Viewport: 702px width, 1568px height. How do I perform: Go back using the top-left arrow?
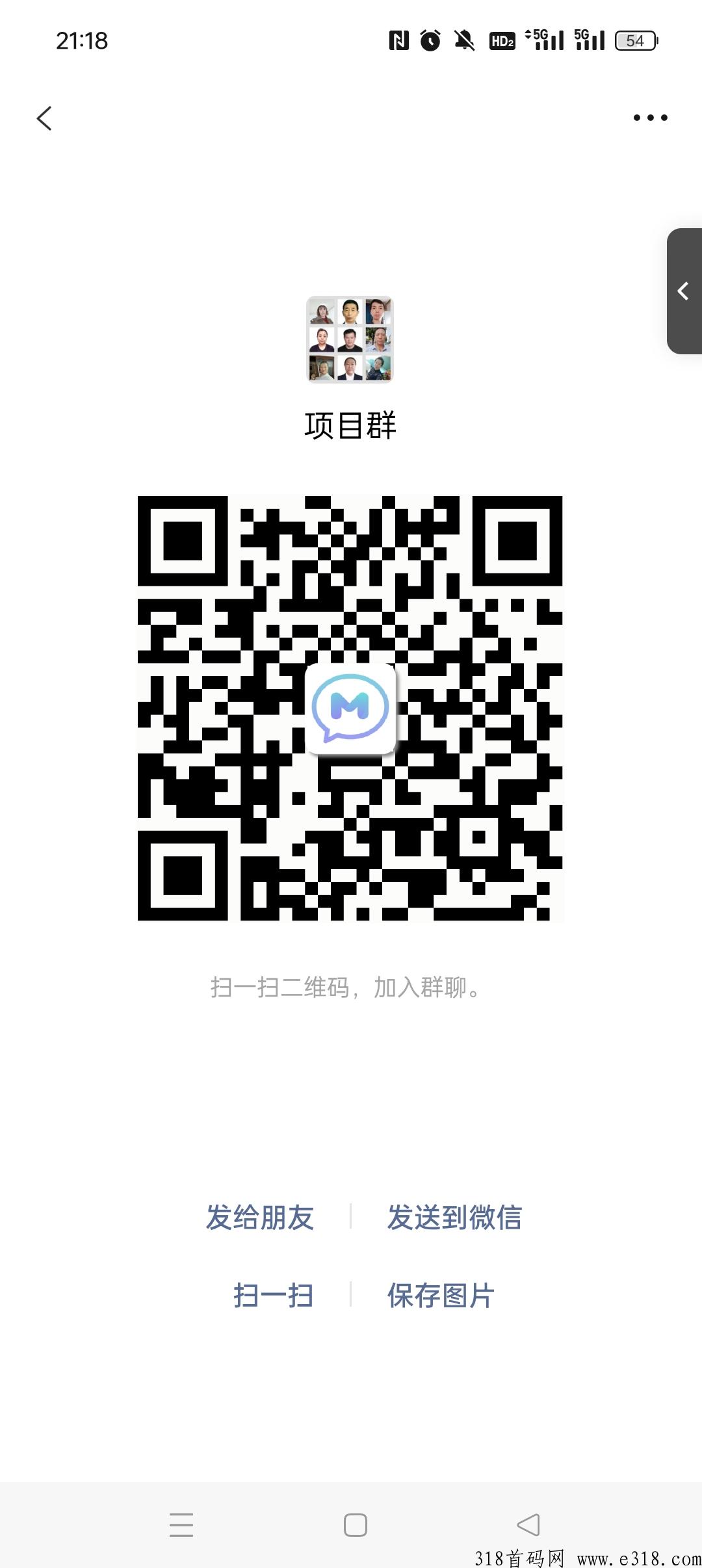(x=44, y=118)
